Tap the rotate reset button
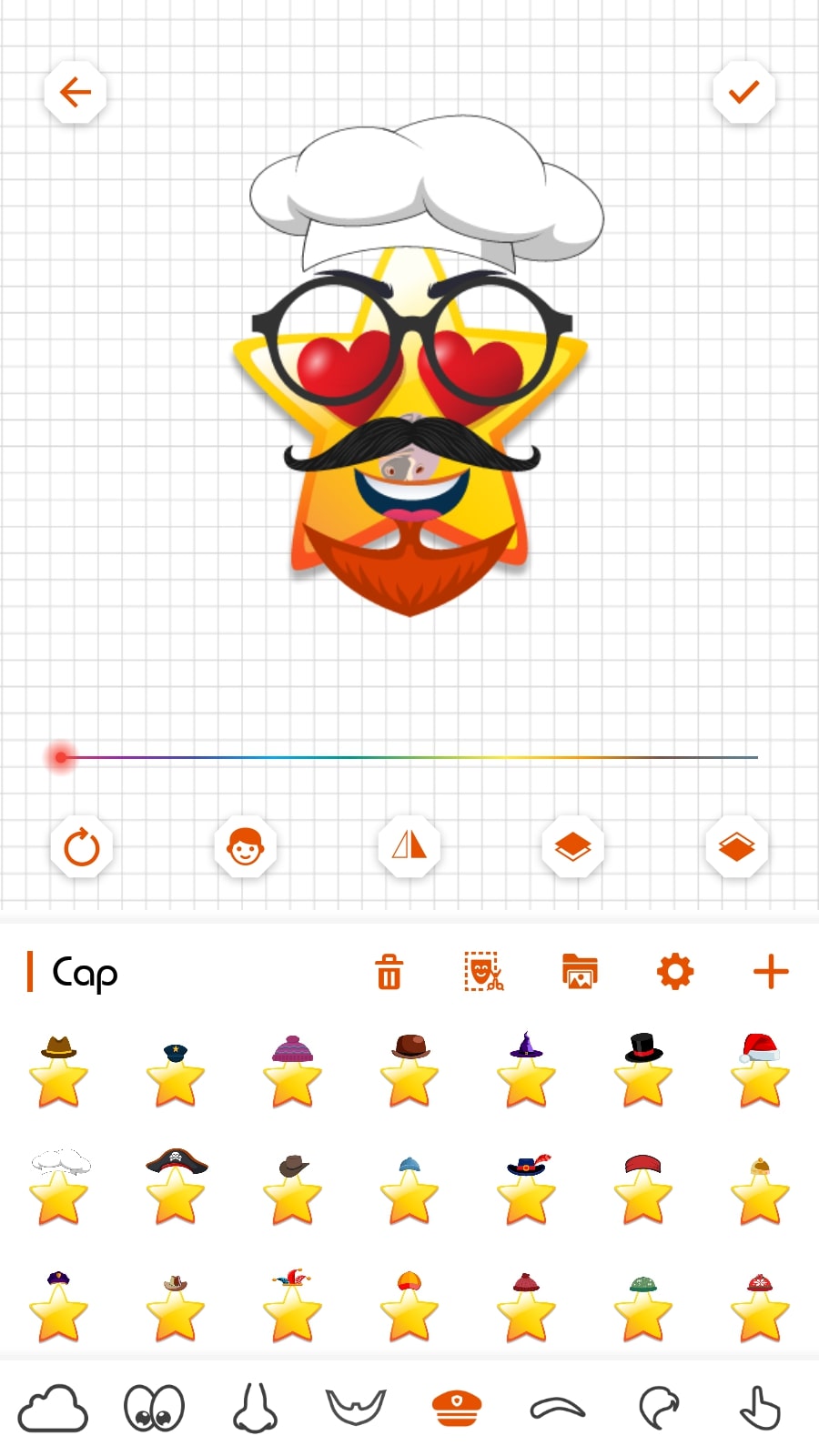 pos(82,847)
